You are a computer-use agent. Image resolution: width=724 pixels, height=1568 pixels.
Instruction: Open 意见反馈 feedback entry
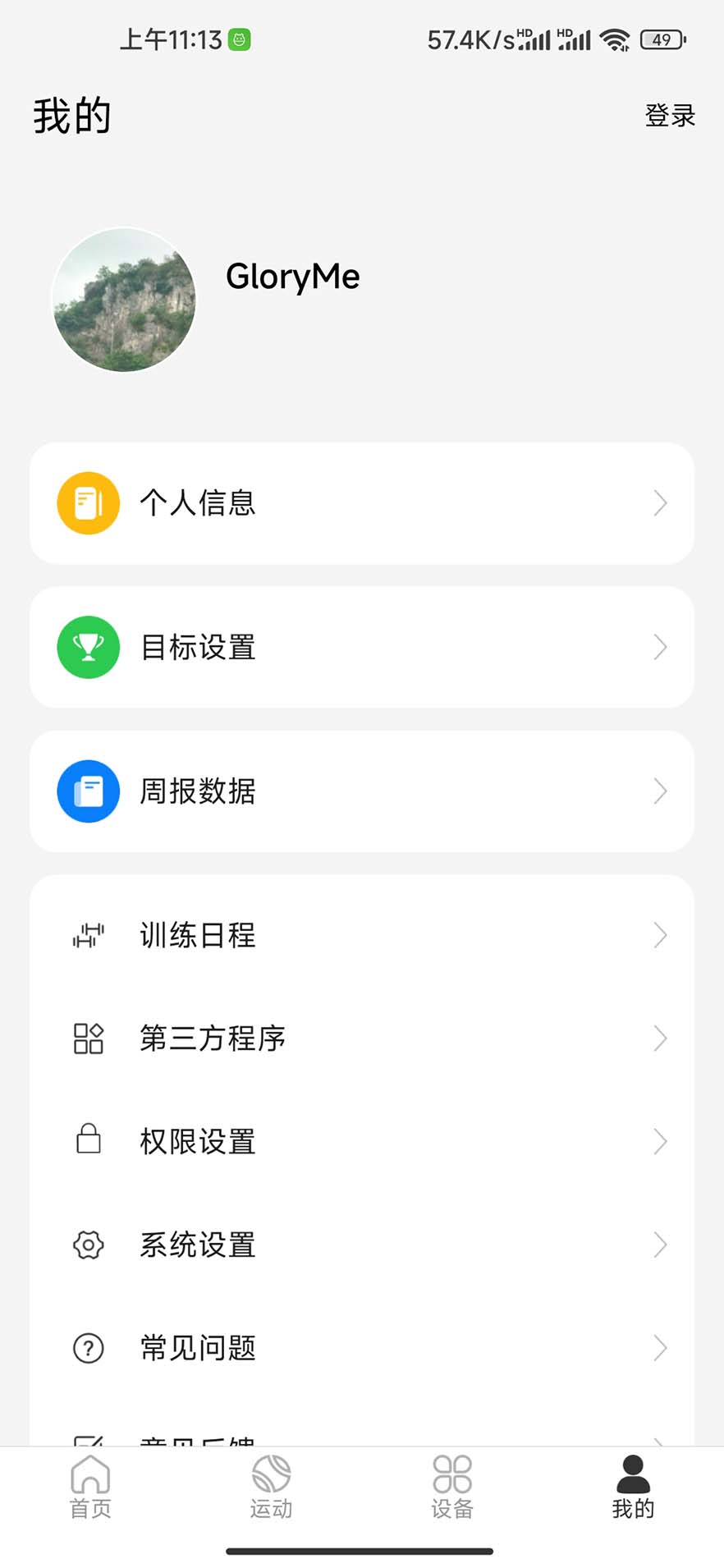coord(197,1443)
